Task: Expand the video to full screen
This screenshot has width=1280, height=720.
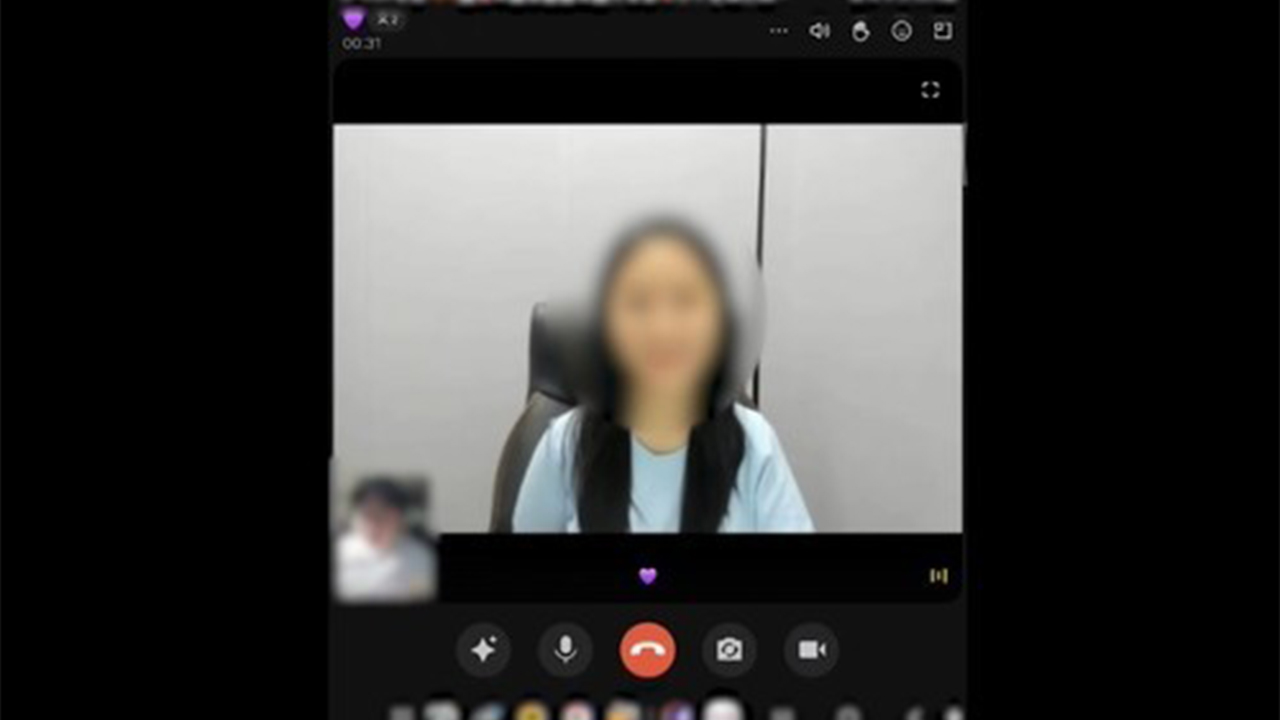Action: (x=930, y=90)
